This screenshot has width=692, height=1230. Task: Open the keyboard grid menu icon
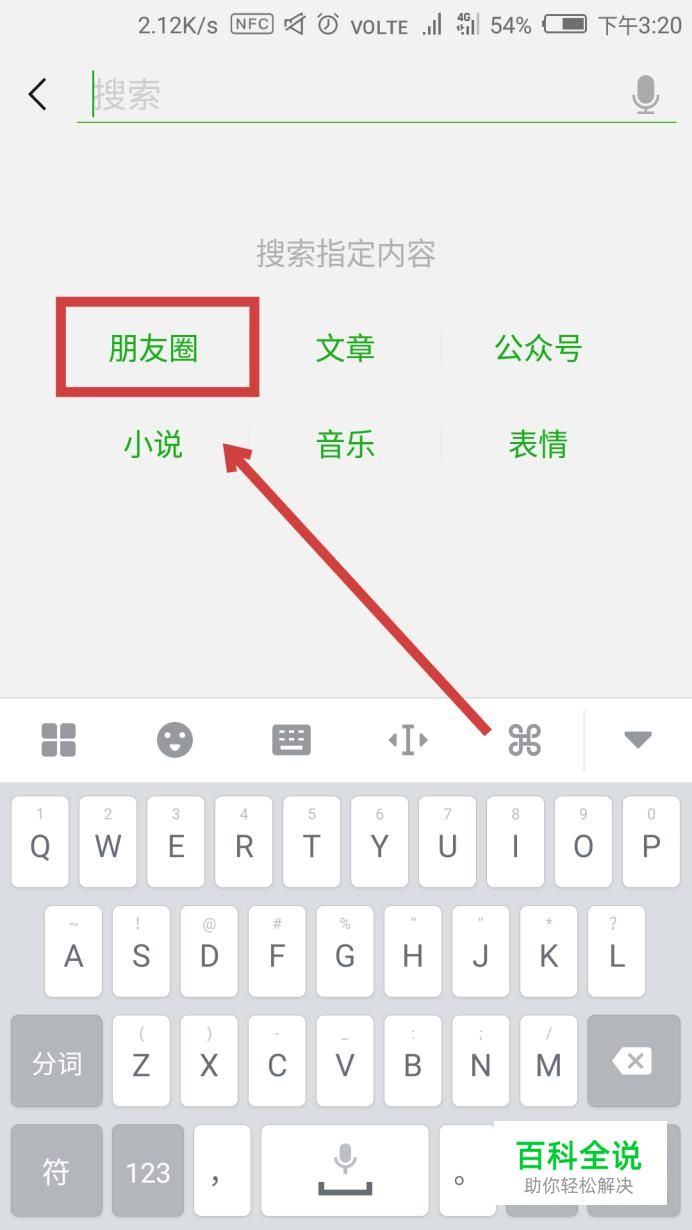point(58,740)
